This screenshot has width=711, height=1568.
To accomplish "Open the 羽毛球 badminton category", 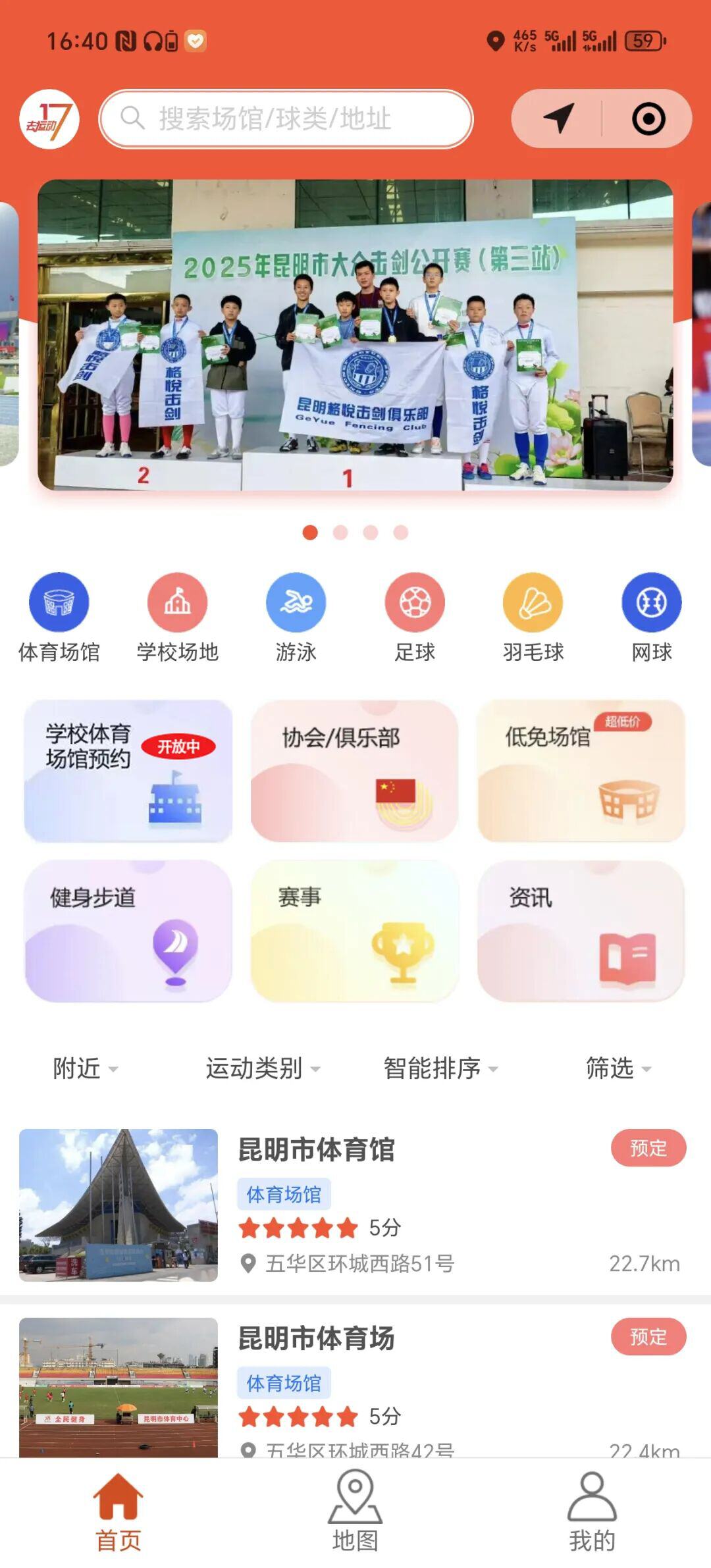I will click(x=533, y=617).
